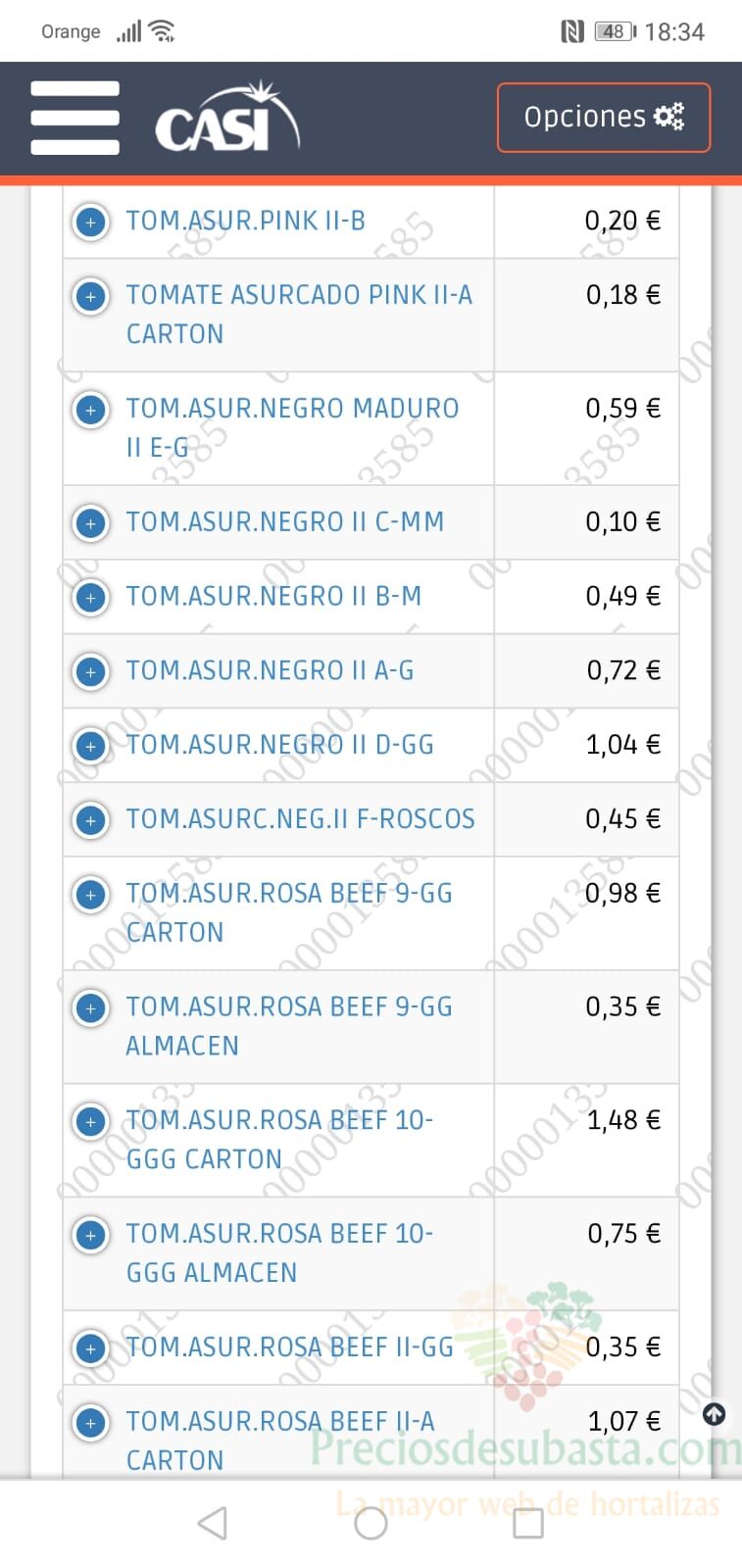
Task: Expand the TOM.ASUR.NEGRO II A-G row
Action: (91, 671)
